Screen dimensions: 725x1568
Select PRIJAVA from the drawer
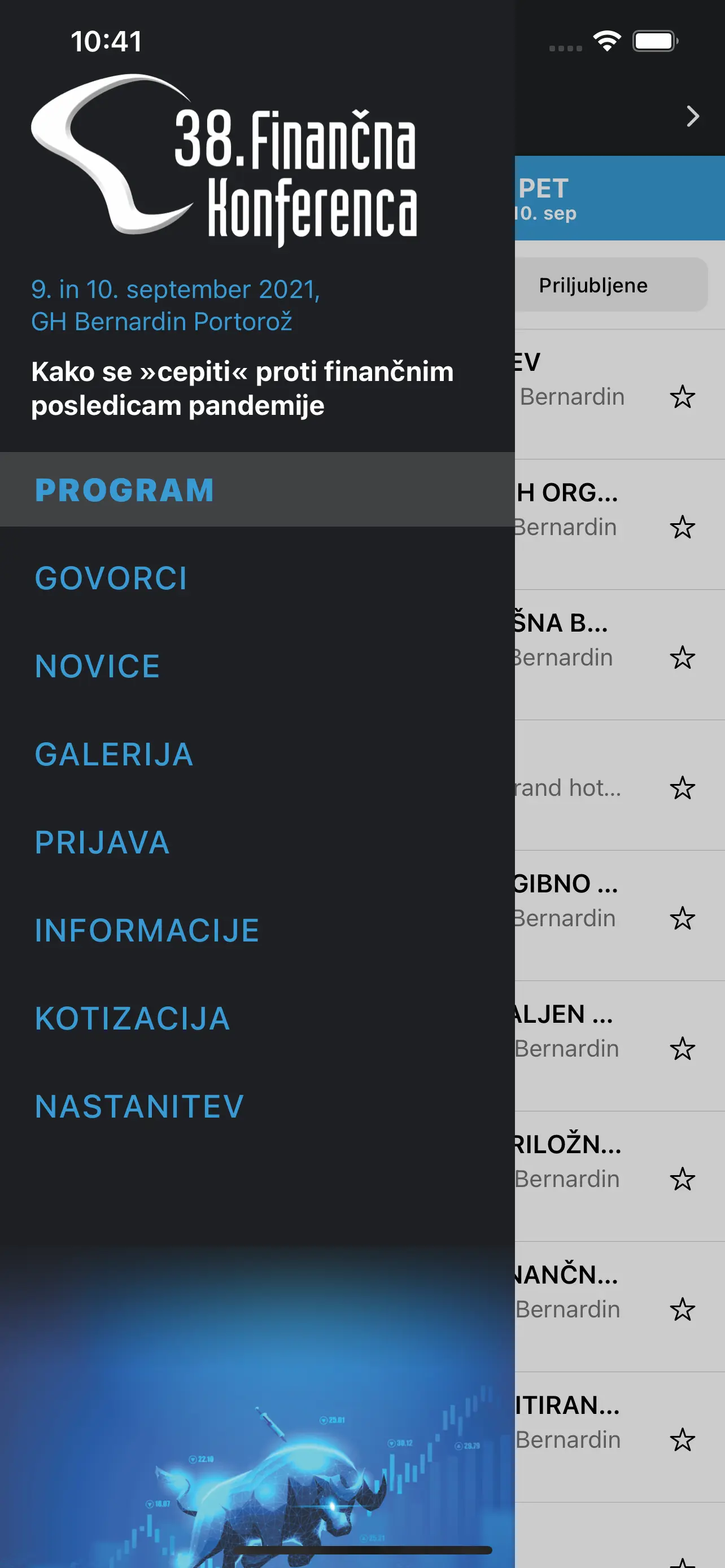tap(102, 843)
